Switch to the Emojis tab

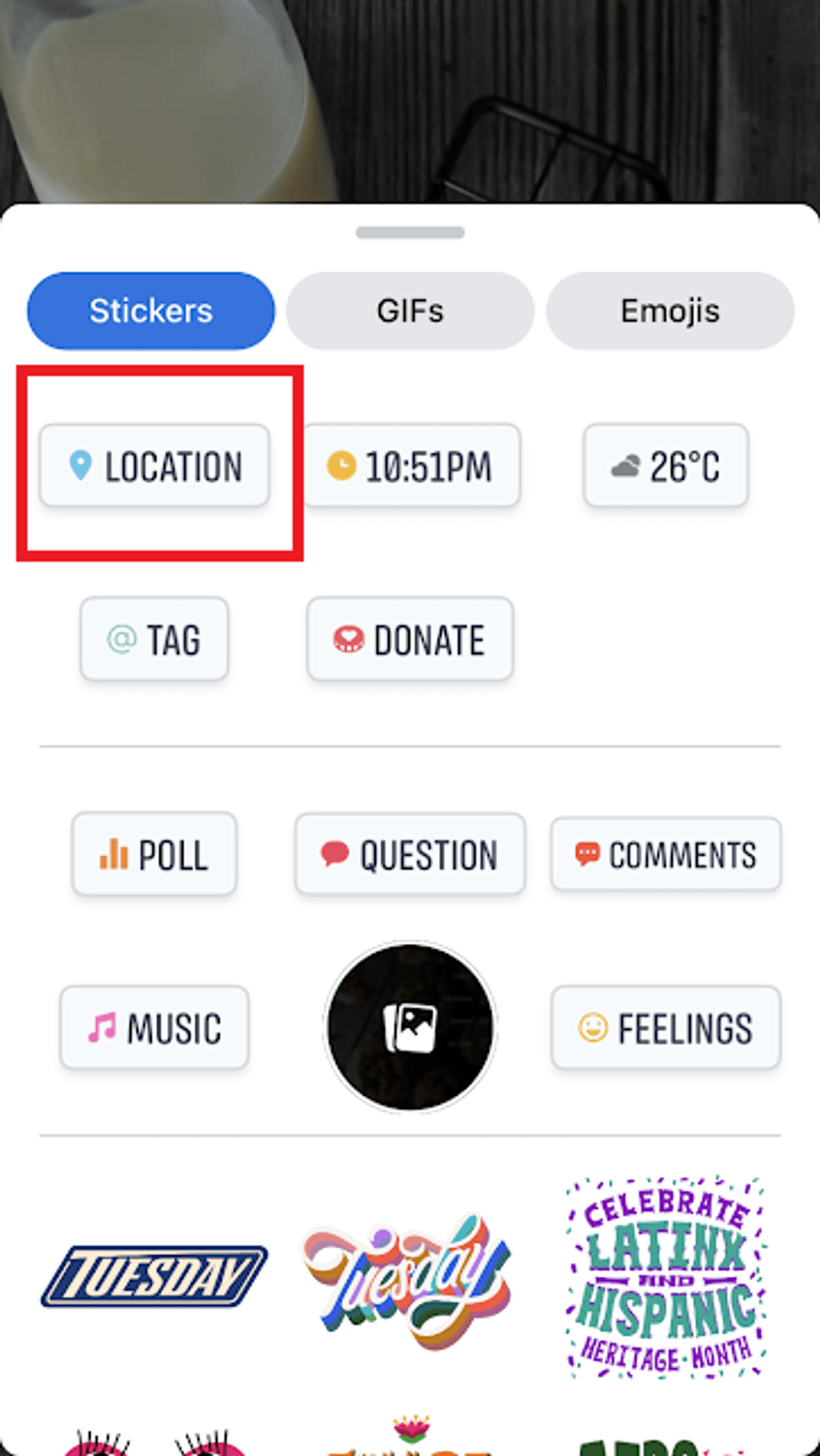[670, 311]
